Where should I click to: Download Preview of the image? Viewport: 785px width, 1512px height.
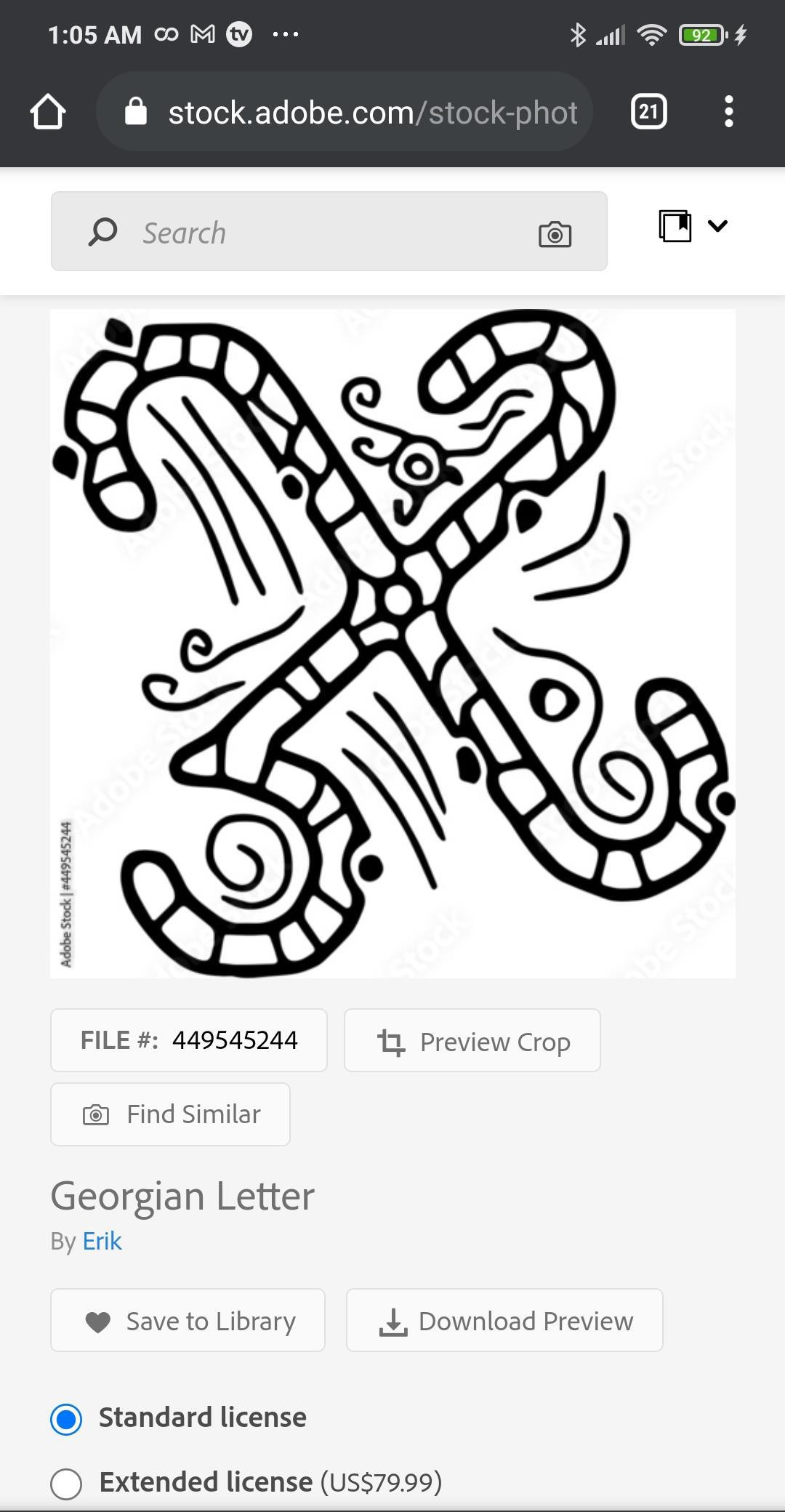(504, 1321)
